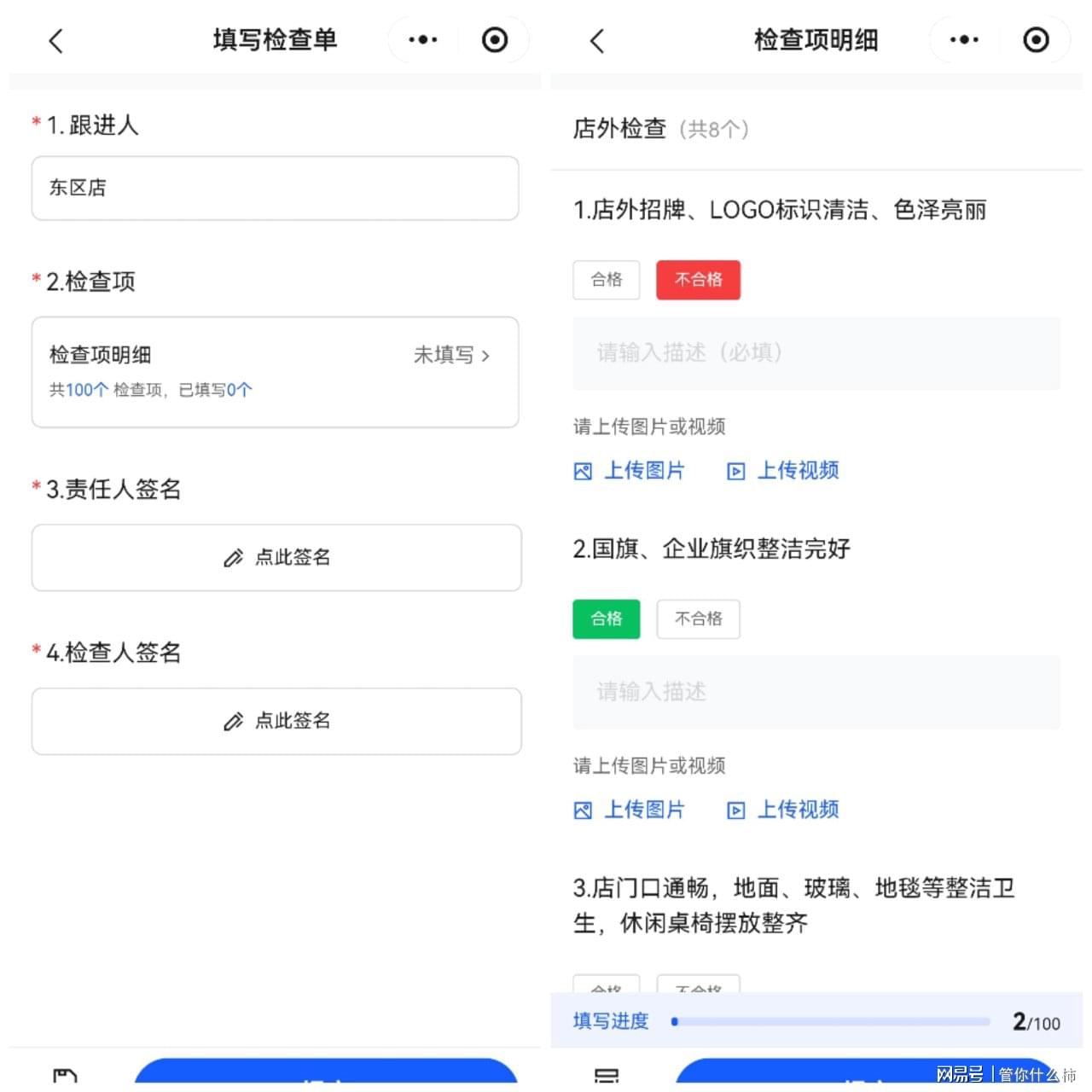This screenshot has height=1092, width=1092.
Task: Upload a picture for item 2 国旗
Action: pos(630,810)
